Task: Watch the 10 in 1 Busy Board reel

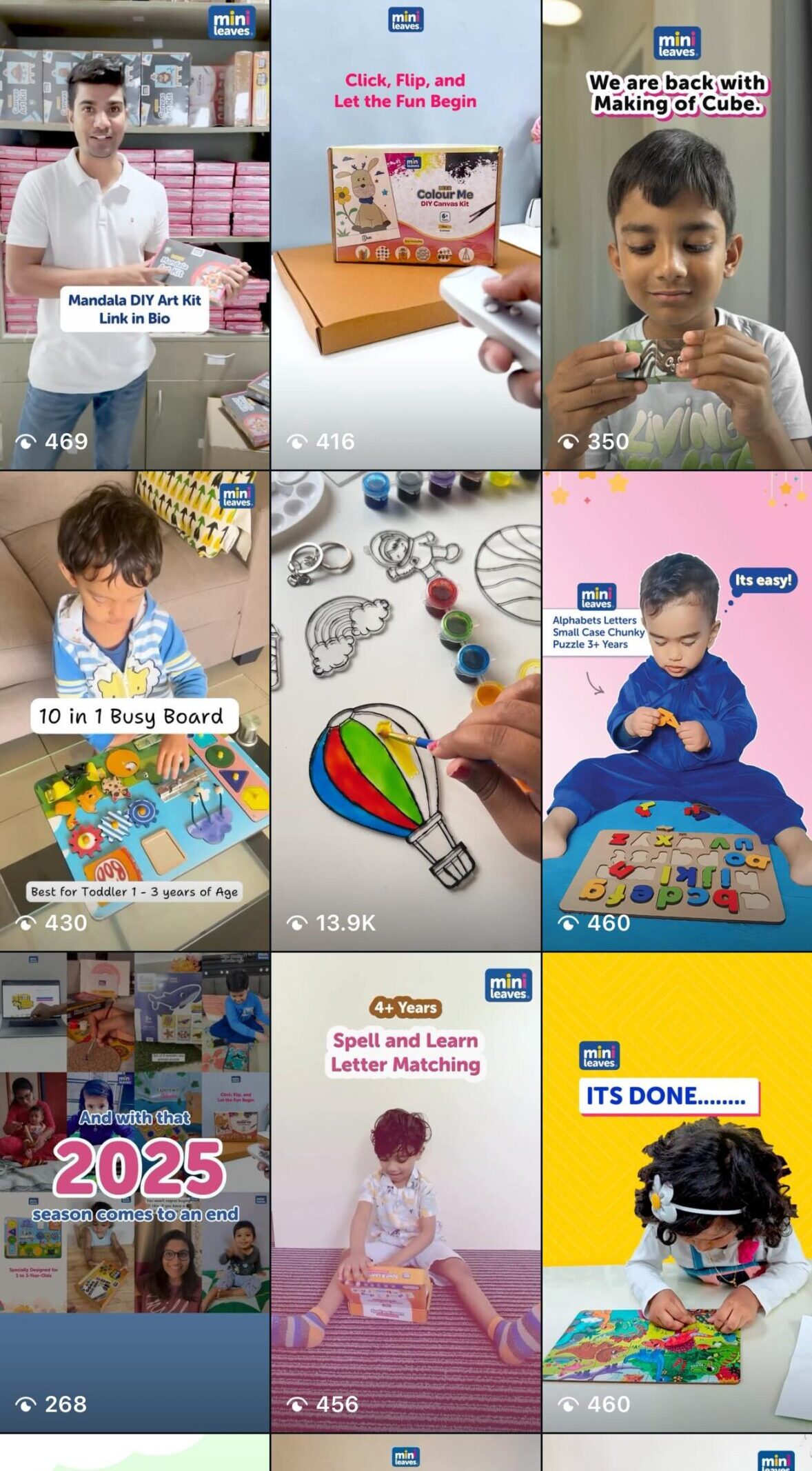Action: tap(134, 710)
